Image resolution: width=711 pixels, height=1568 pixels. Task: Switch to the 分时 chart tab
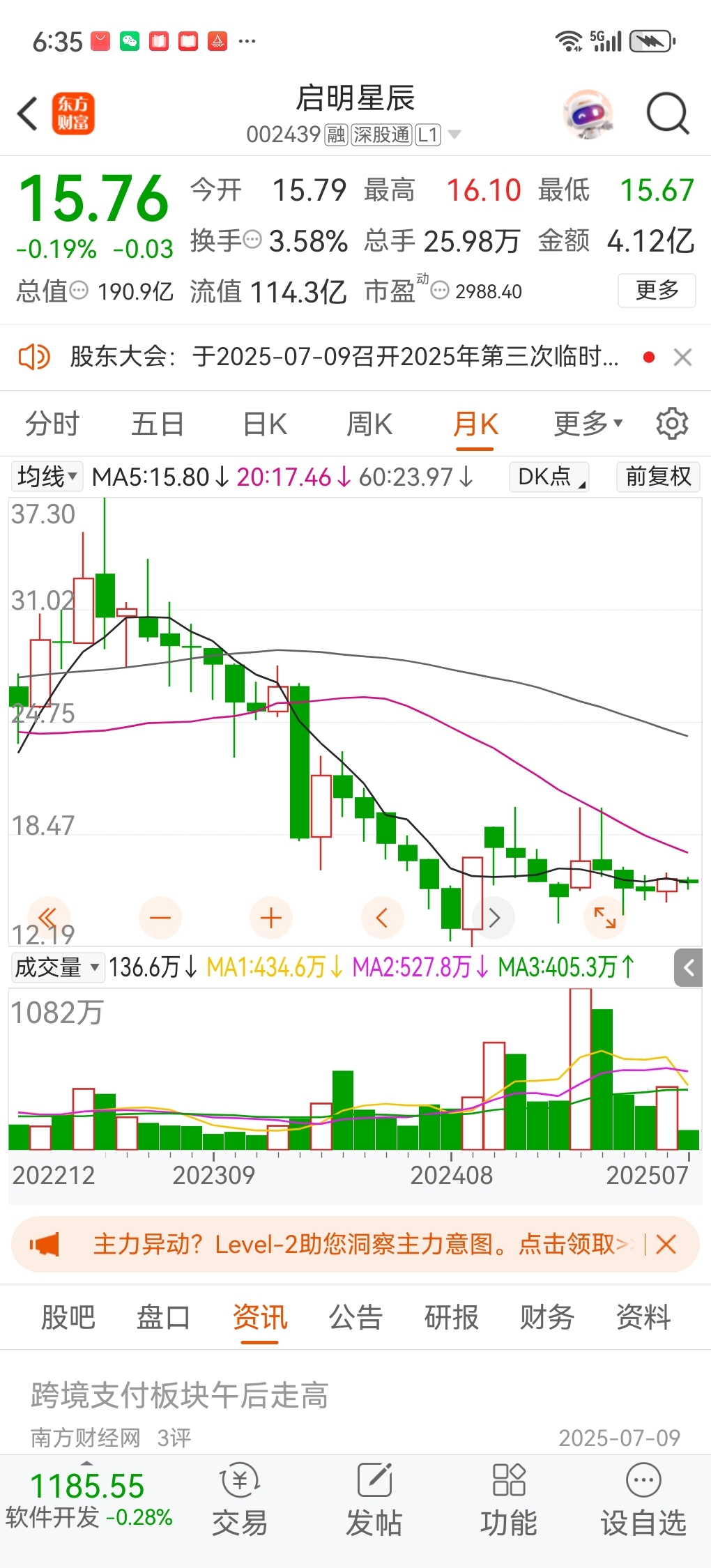coord(52,424)
